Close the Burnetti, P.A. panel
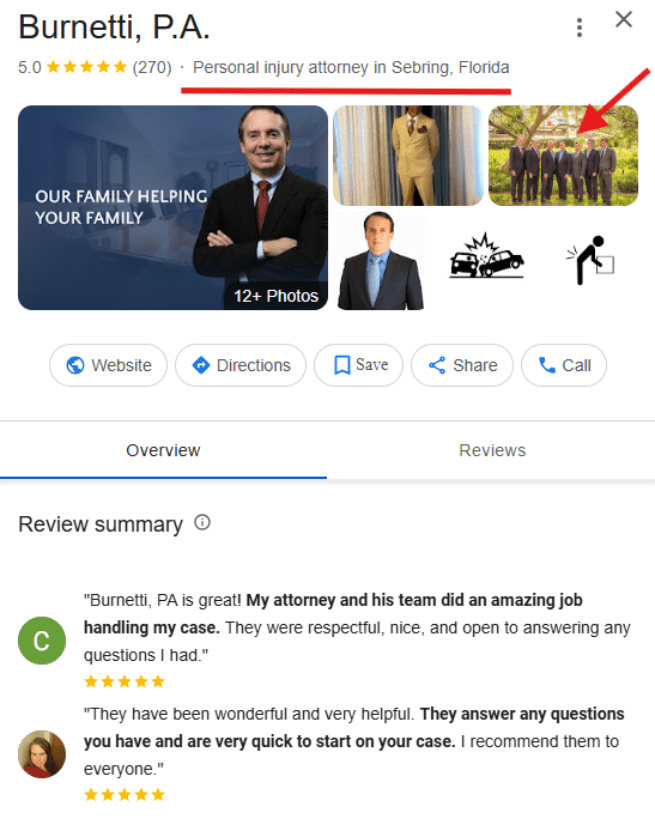This screenshot has height=816, width=655. pos(624,19)
